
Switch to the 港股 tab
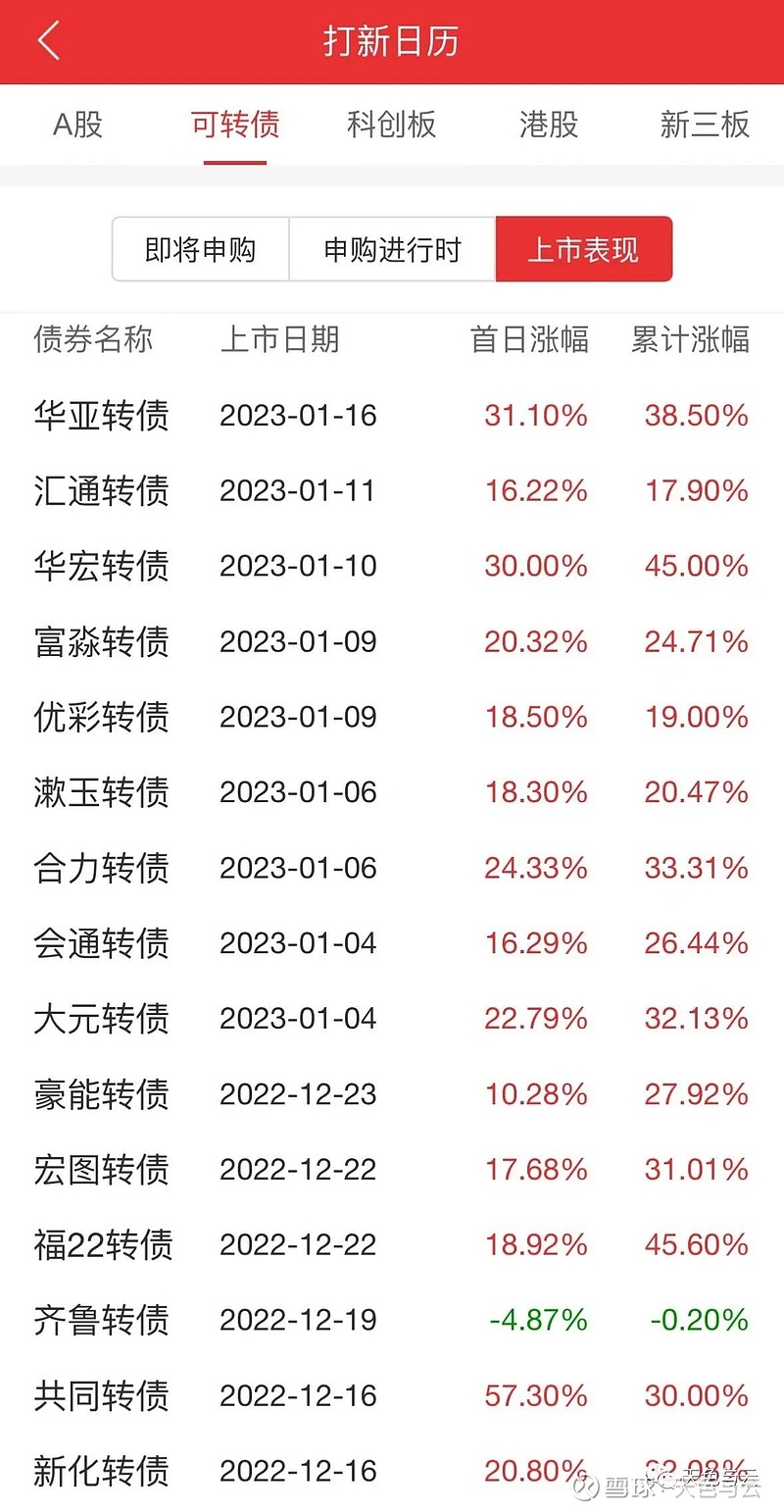549,125
